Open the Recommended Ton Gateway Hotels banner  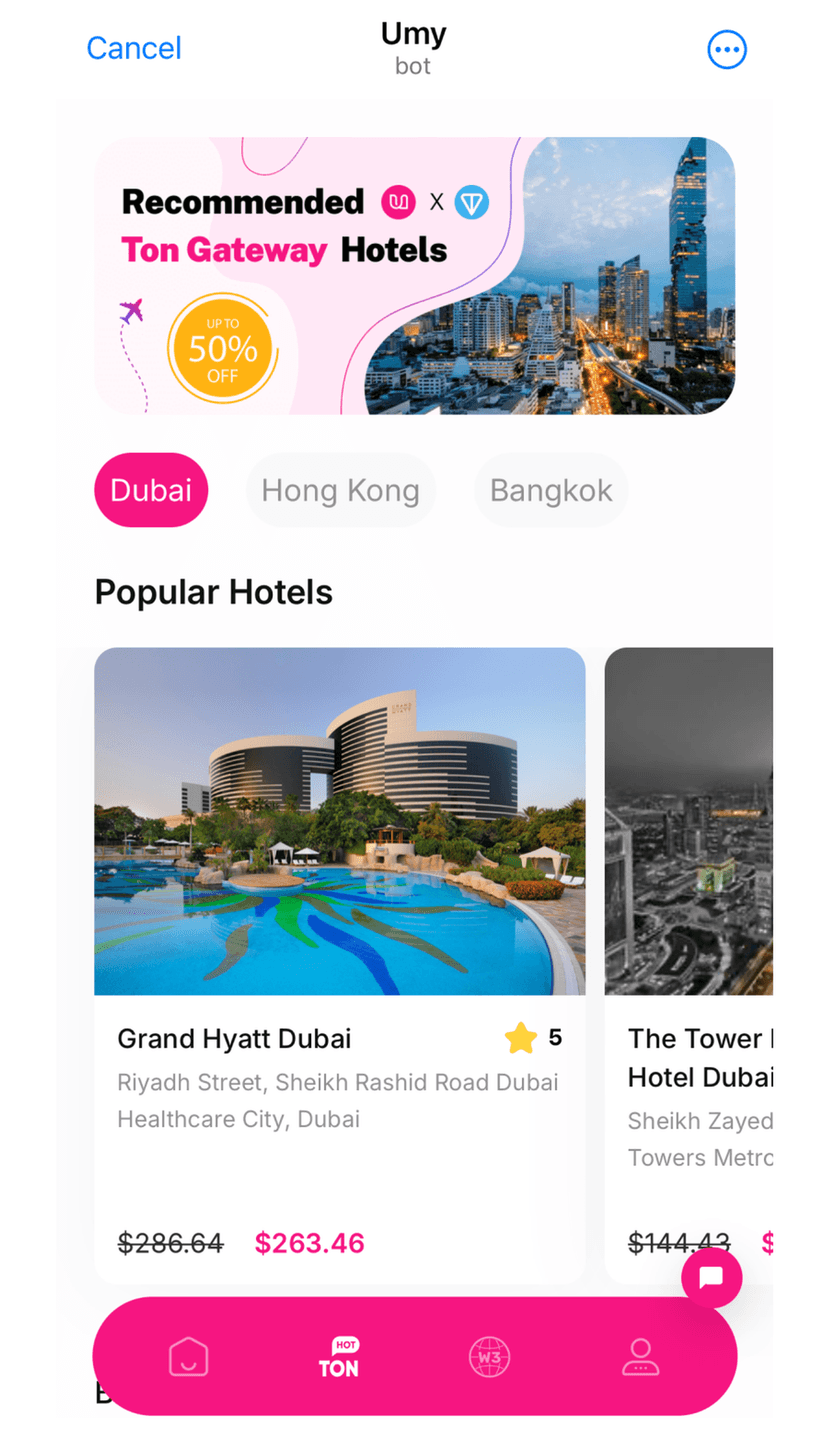[414, 275]
